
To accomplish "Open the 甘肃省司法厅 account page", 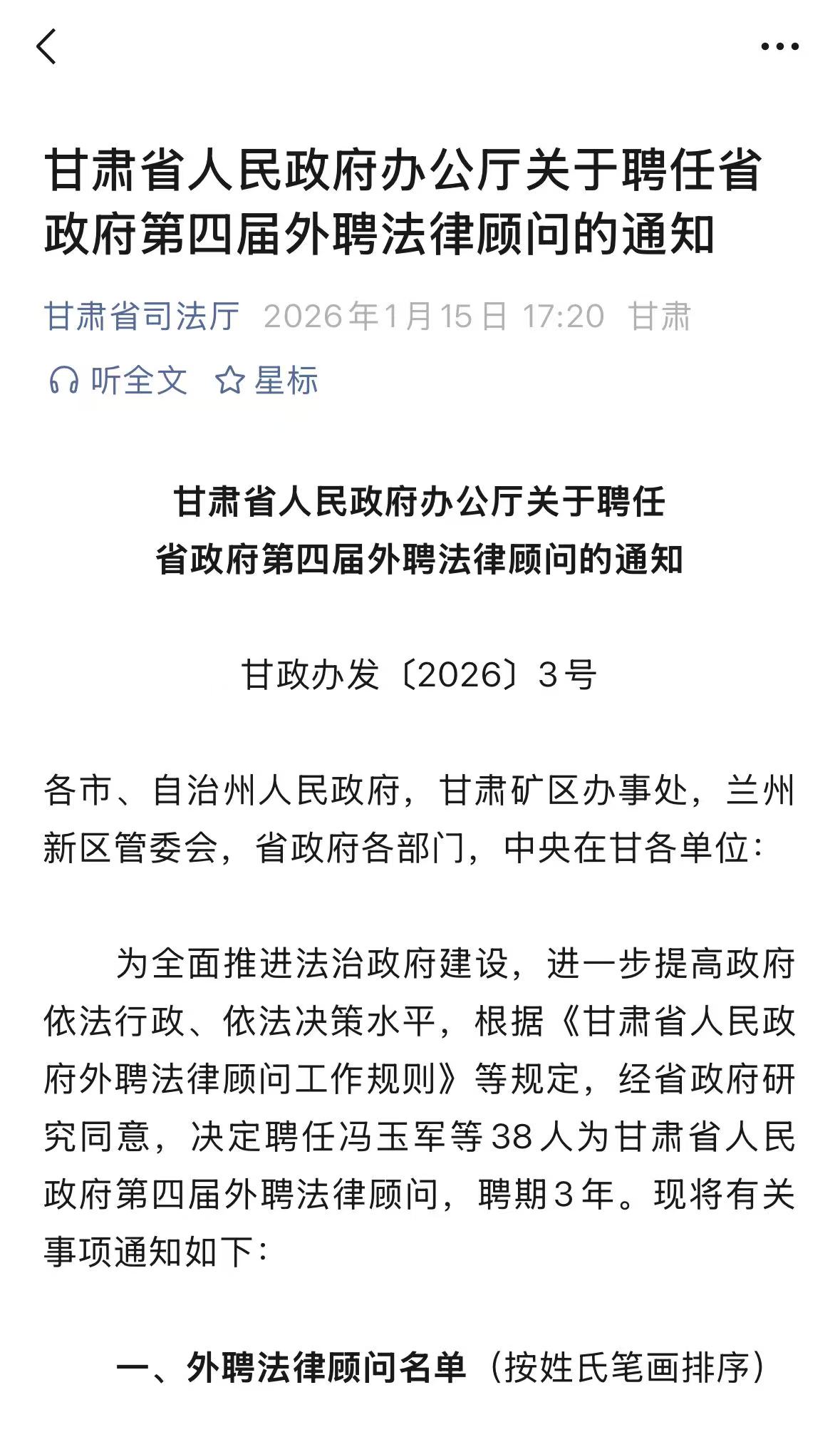I will point(142,316).
